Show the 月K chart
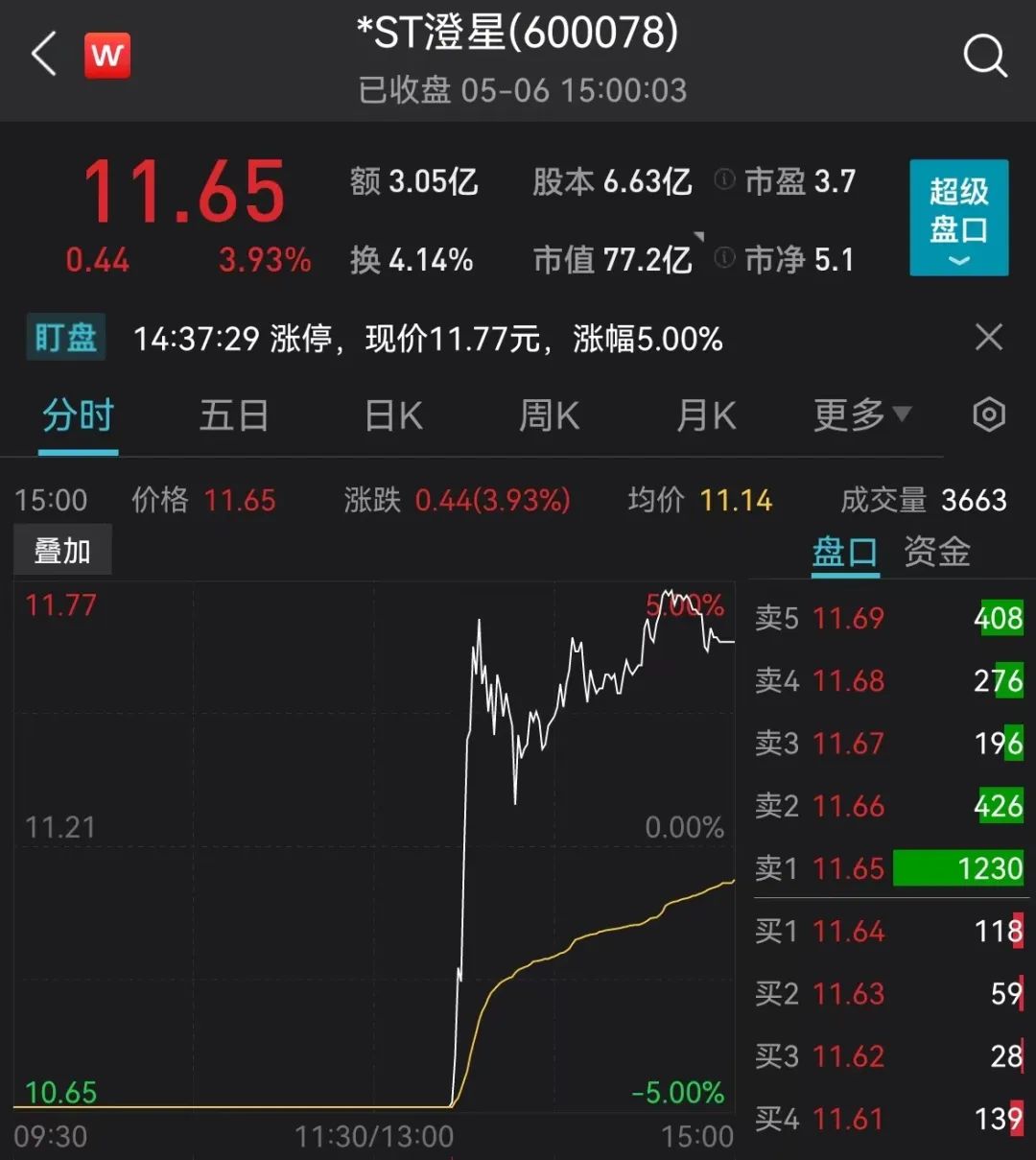This screenshot has width=1036, height=1160. pos(706,416)
